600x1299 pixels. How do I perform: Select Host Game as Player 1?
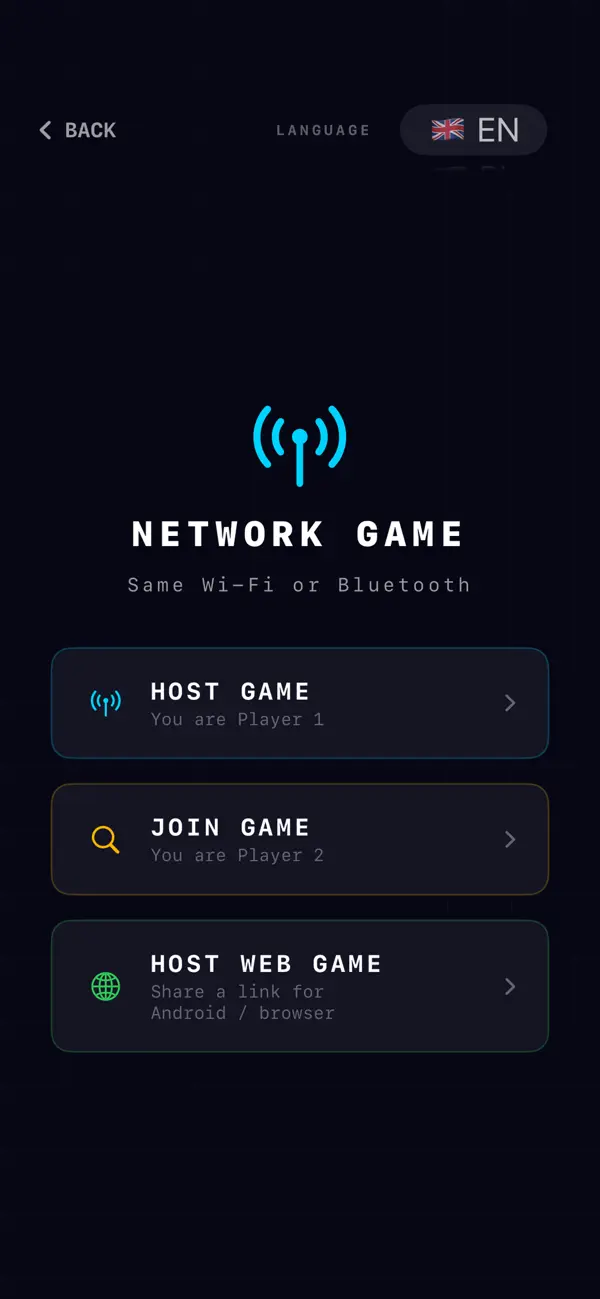coord(300,703)
